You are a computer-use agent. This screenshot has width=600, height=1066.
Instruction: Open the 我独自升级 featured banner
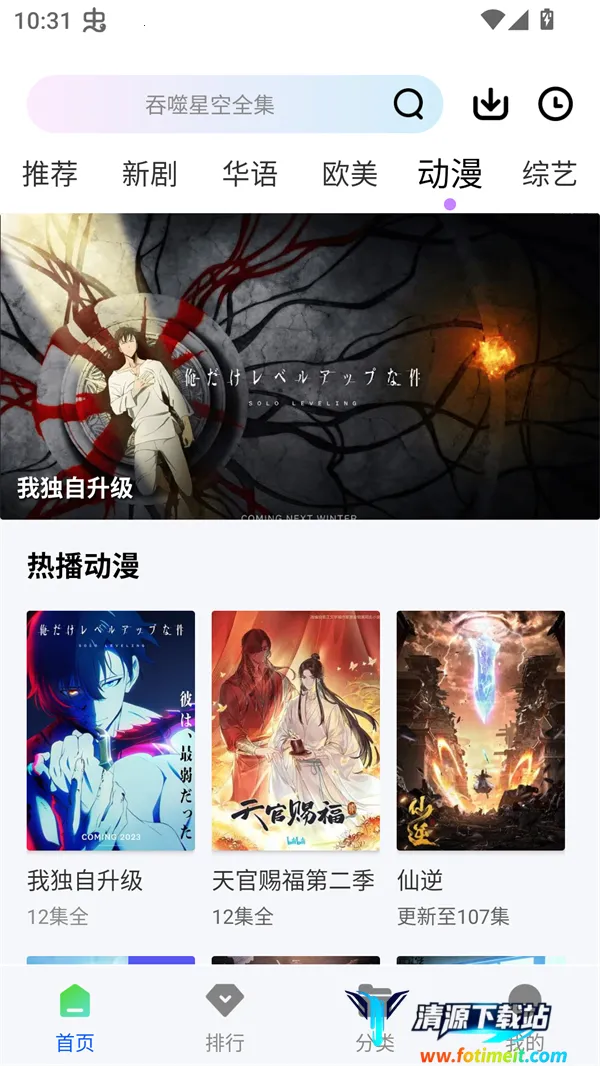coord(300,366)
